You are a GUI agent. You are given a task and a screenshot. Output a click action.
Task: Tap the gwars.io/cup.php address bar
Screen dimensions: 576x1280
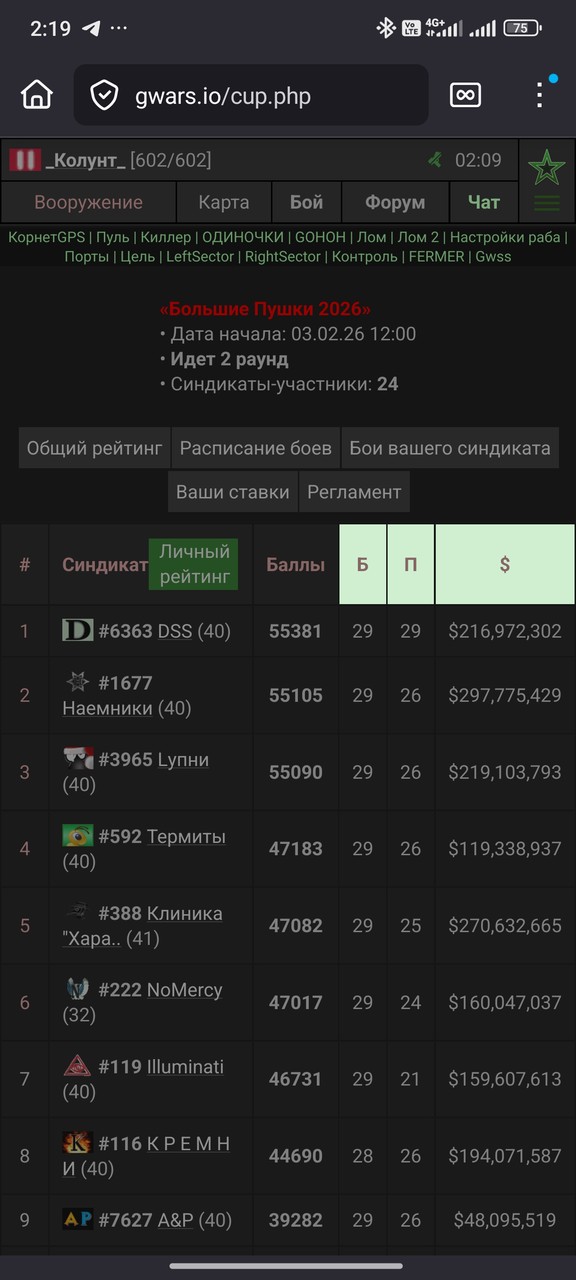[251, 96]
